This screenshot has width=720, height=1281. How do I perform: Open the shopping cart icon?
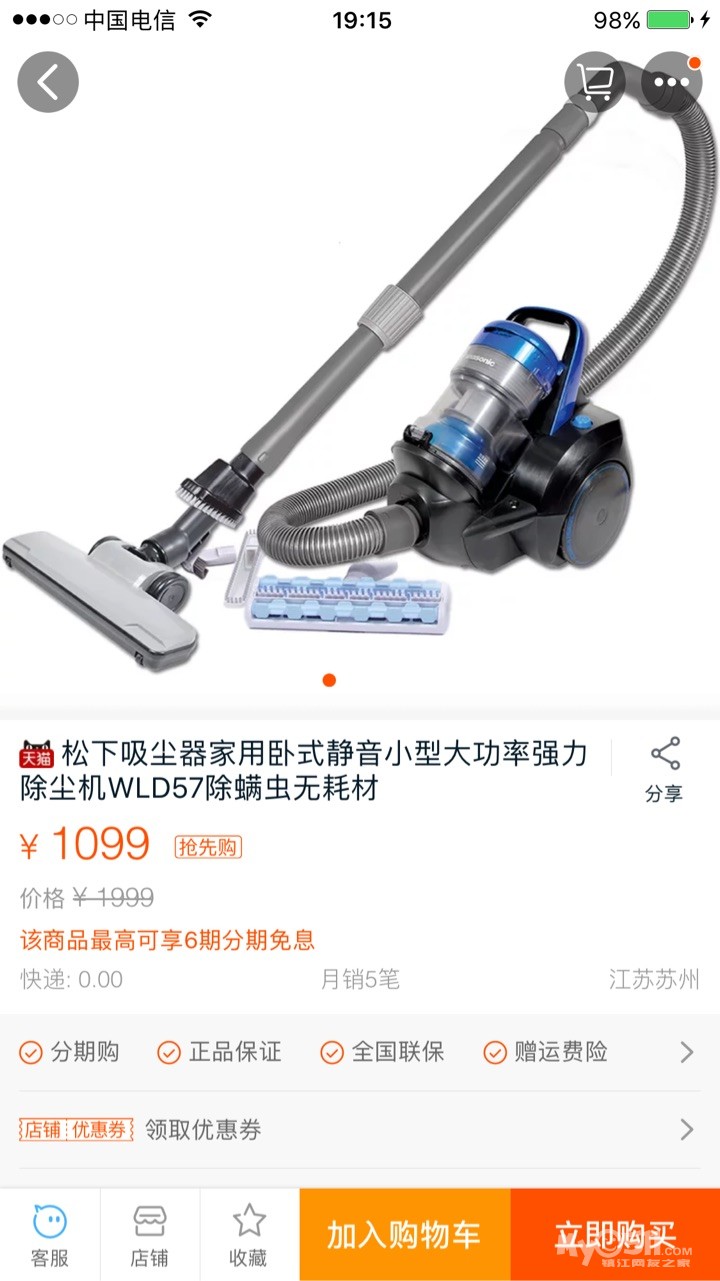pyautogui.click(x=595, y=82)
